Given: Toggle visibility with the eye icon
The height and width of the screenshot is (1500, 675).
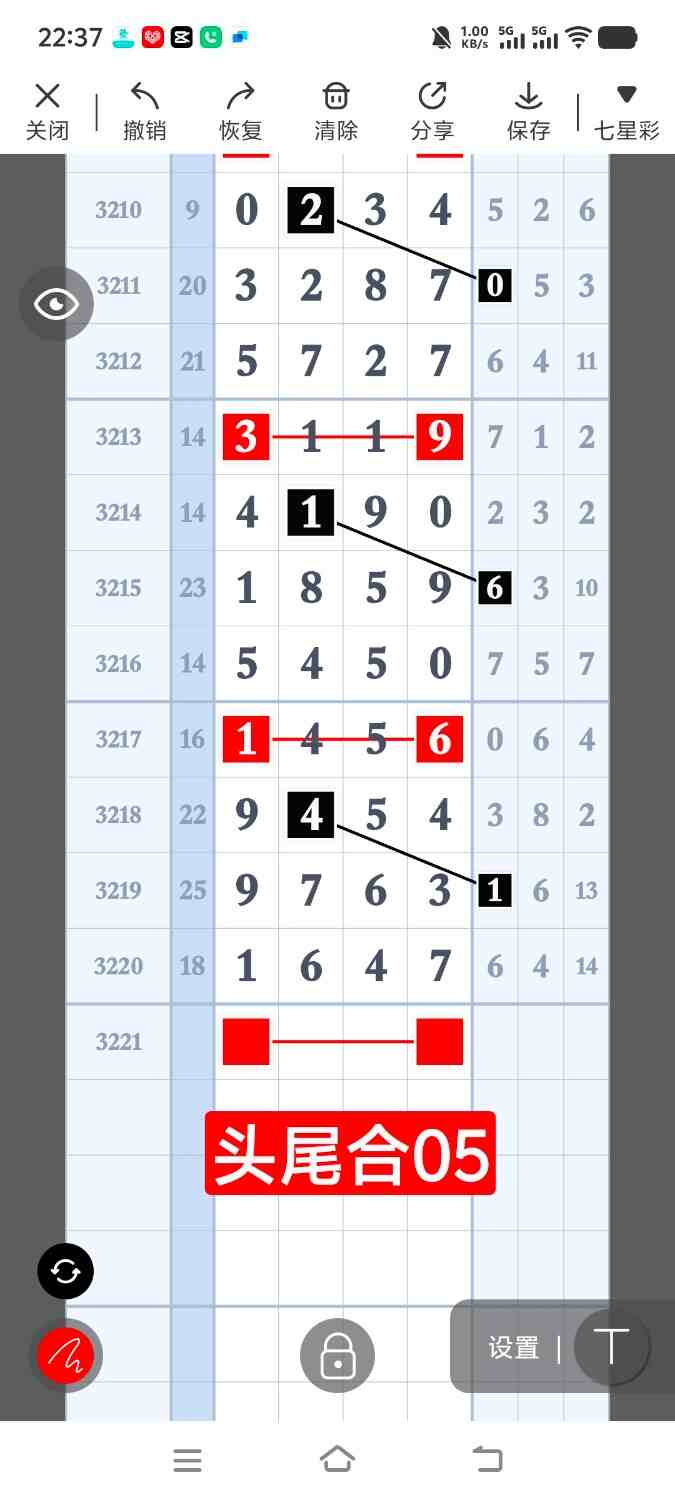Looking at the screenshot, I should pyautogui.click(x=56, y=304).
